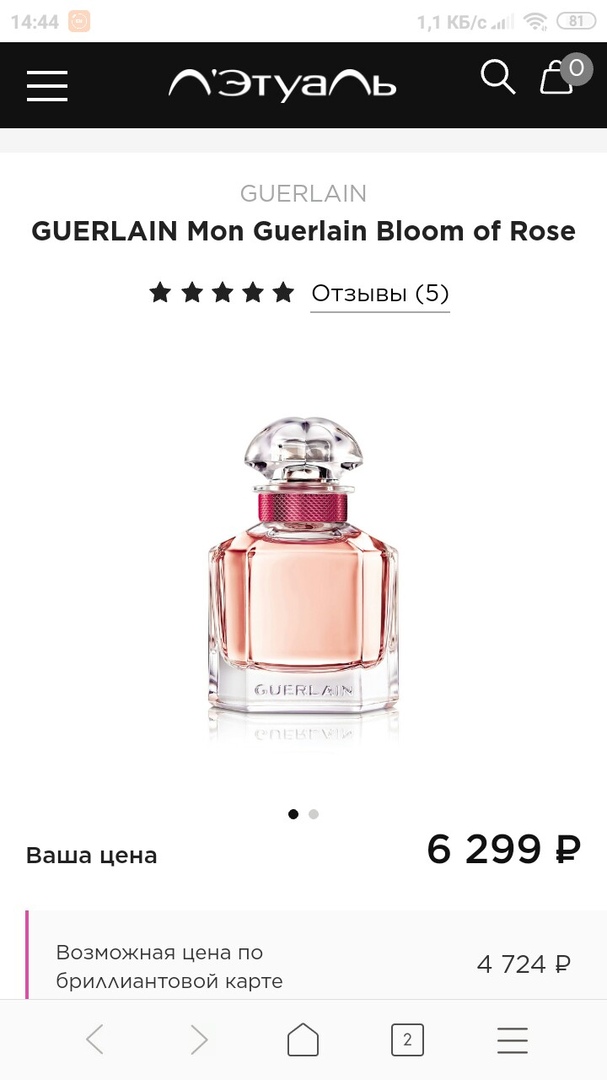
Task: Open the browser menu
Action: [512, 1040]
